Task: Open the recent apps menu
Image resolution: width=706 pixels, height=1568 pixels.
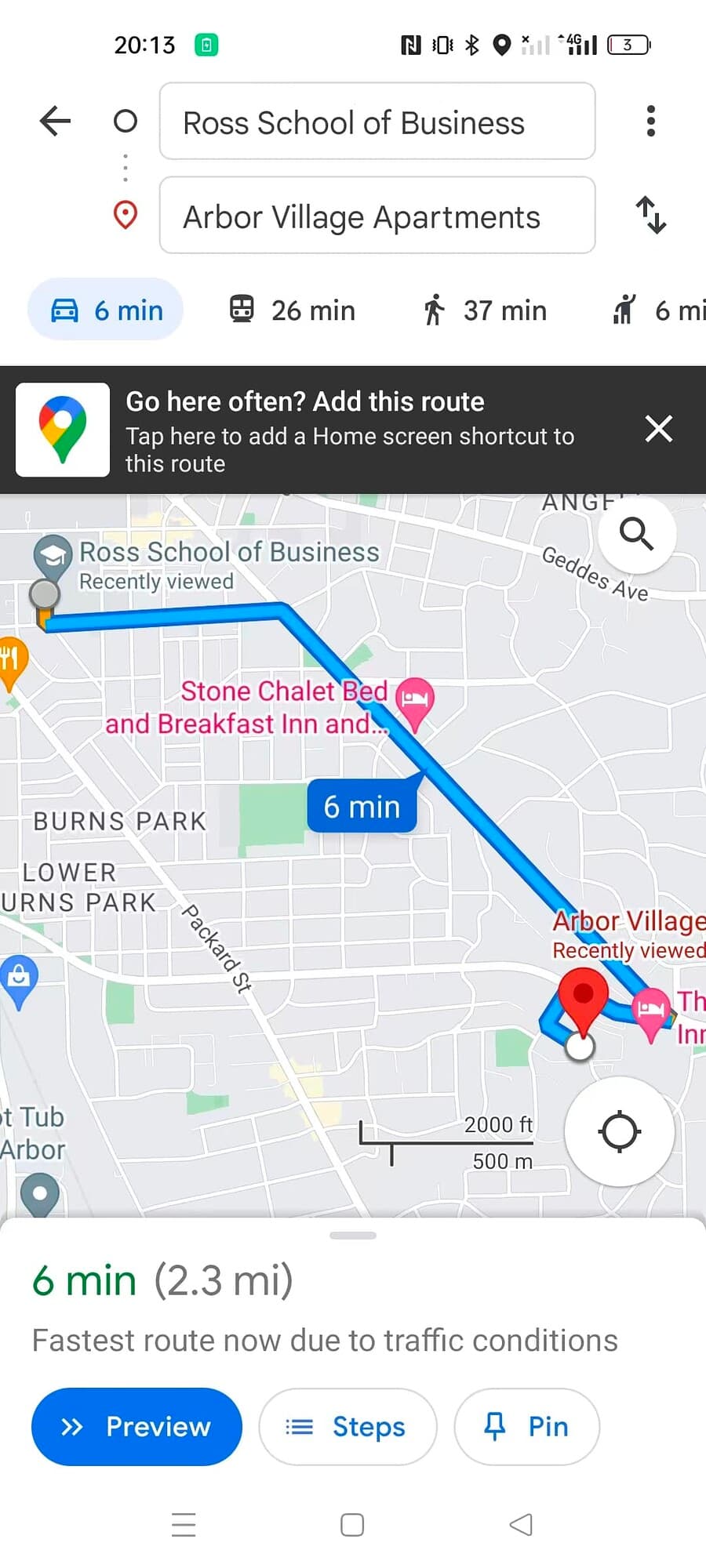Action: point(184,1525)
